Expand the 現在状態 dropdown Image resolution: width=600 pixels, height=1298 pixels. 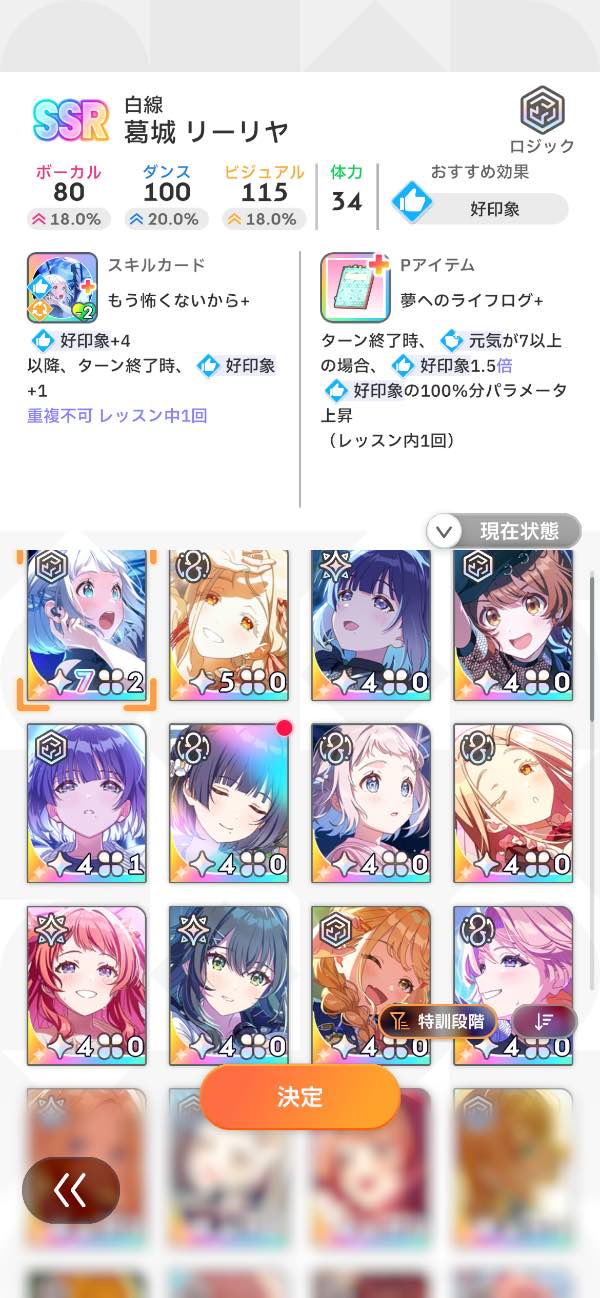pos(504,531)
